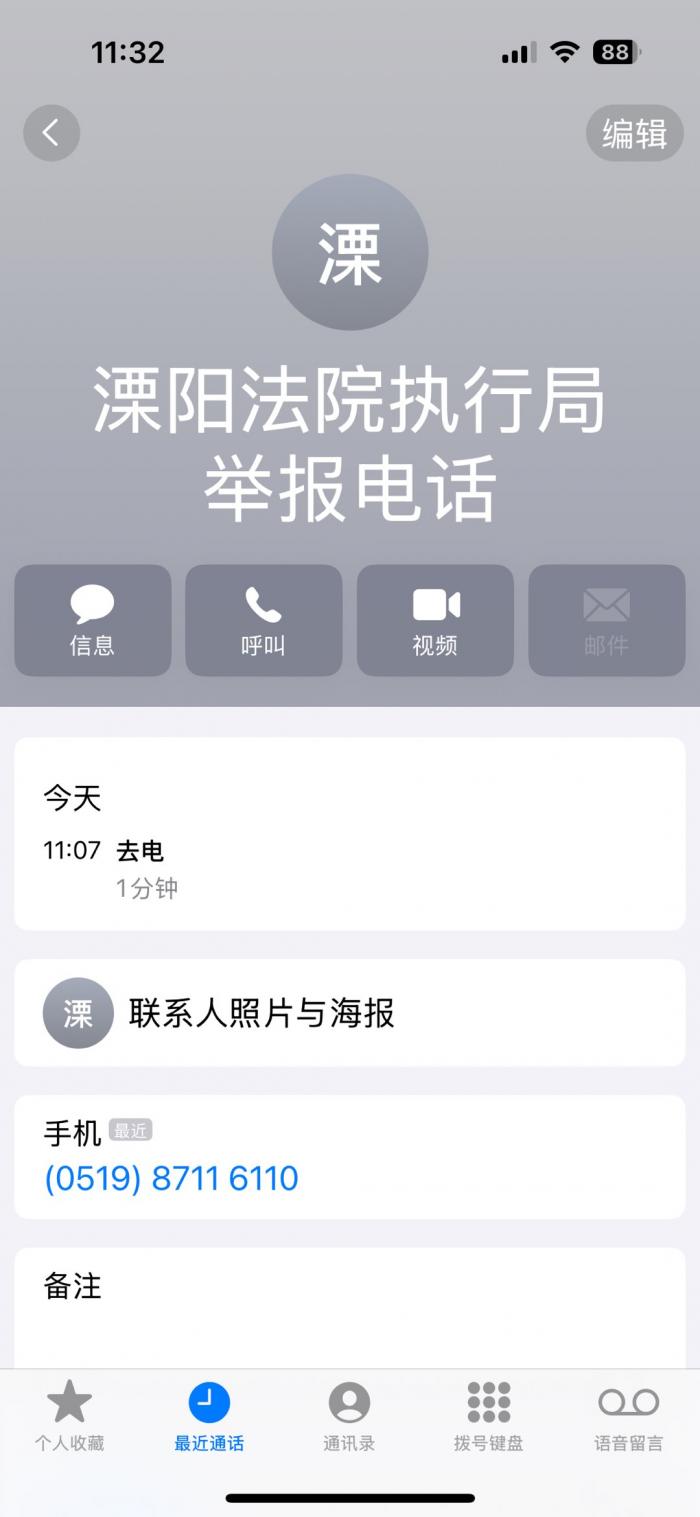Open the 通讯录 tab
Screen dimensions: 700x1517
(349, 1415)
